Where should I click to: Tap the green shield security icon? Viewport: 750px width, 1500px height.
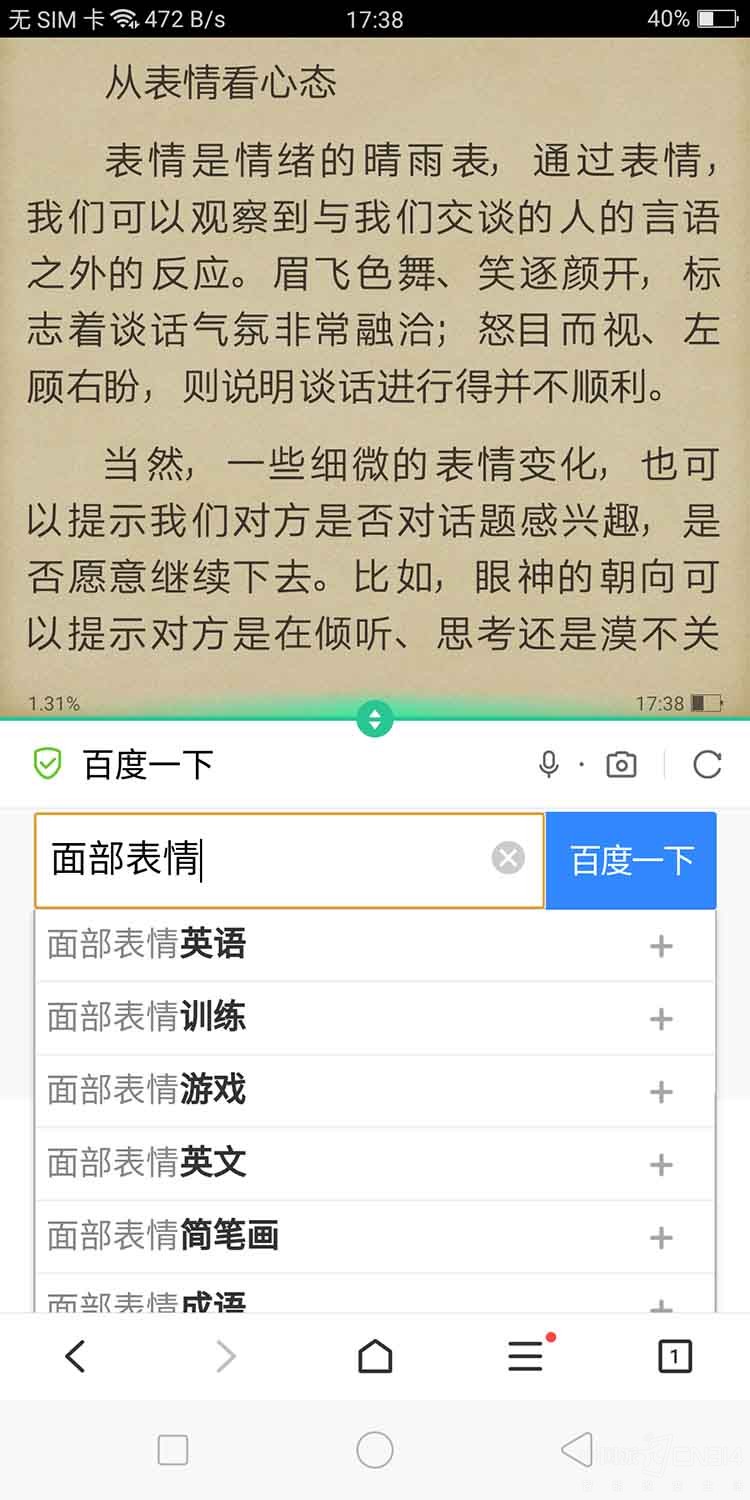[47, 765]
